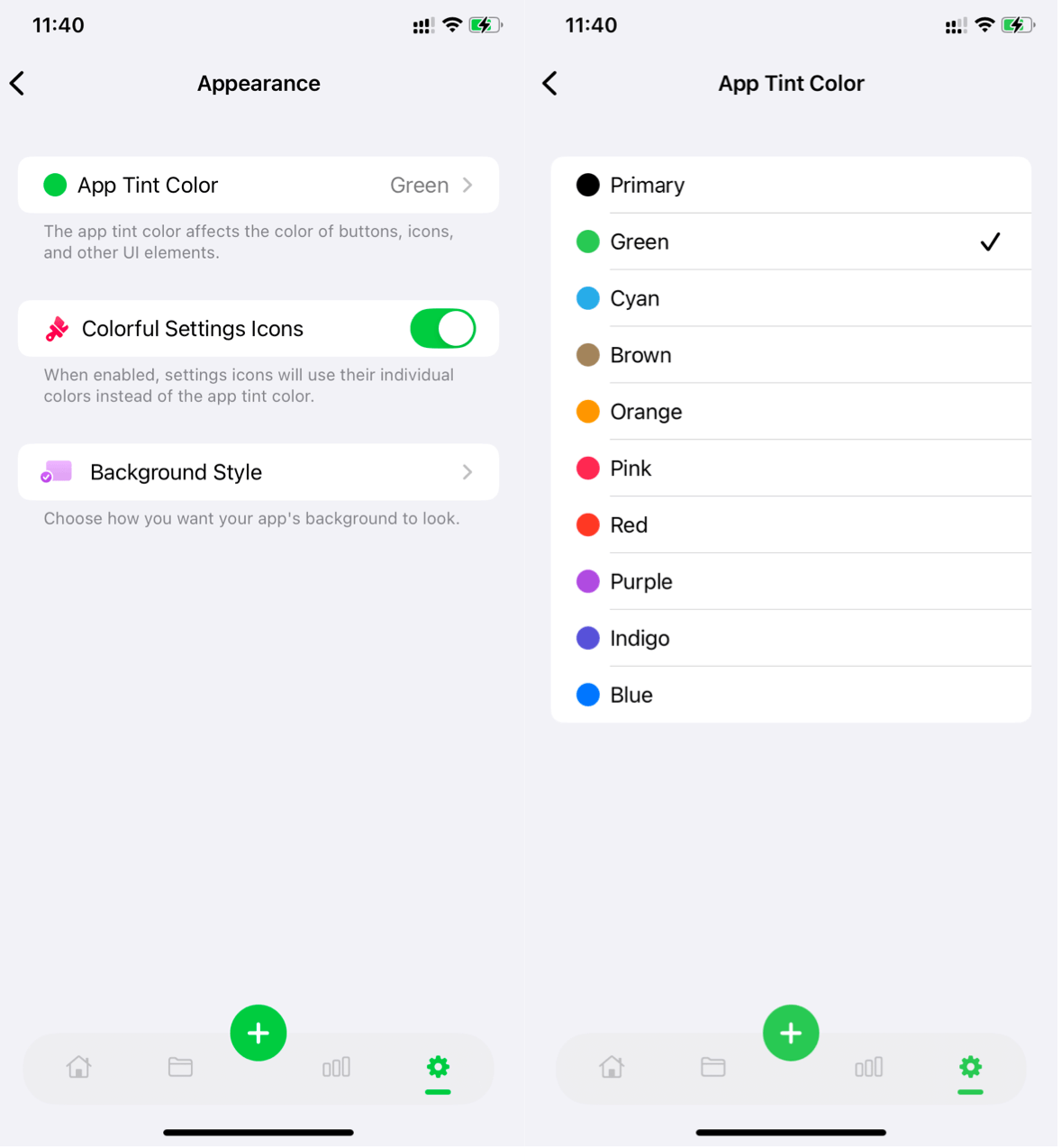This screenshot has height=1148, width=1061.
Task: Disable Colorful Settings Icons switch
Action: tap(442, 329)
